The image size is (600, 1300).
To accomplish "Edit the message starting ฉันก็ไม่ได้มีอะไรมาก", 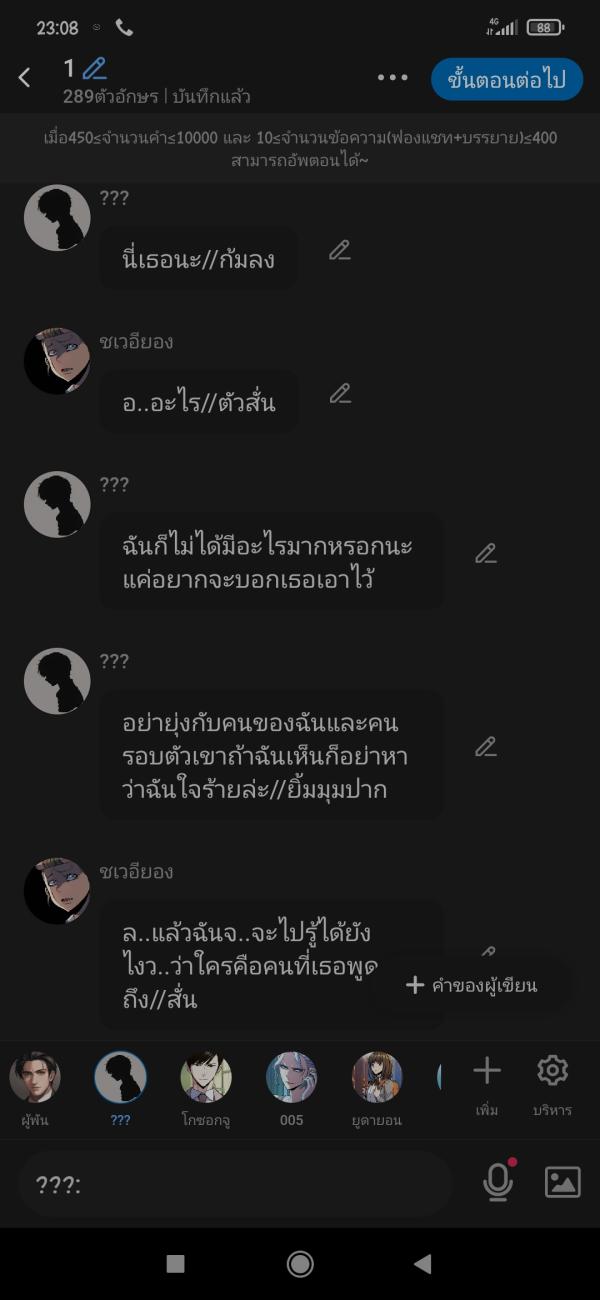I will click(x=486, y=553).
